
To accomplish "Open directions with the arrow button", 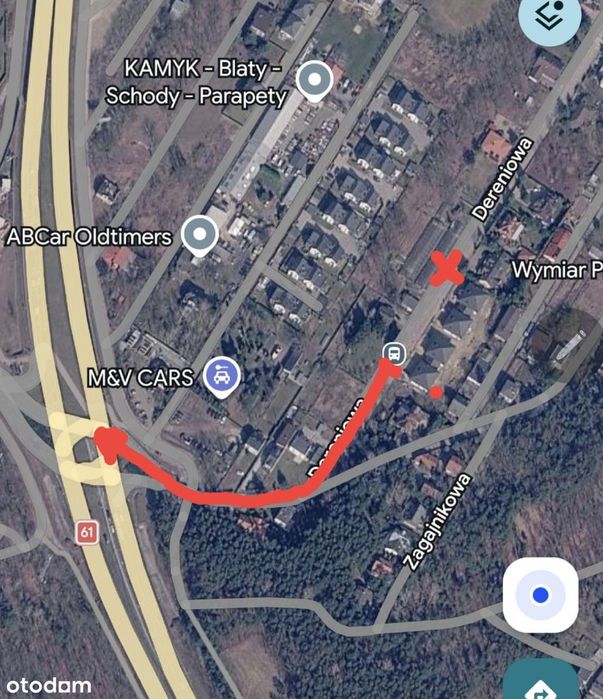I will [x=540, y=682].
